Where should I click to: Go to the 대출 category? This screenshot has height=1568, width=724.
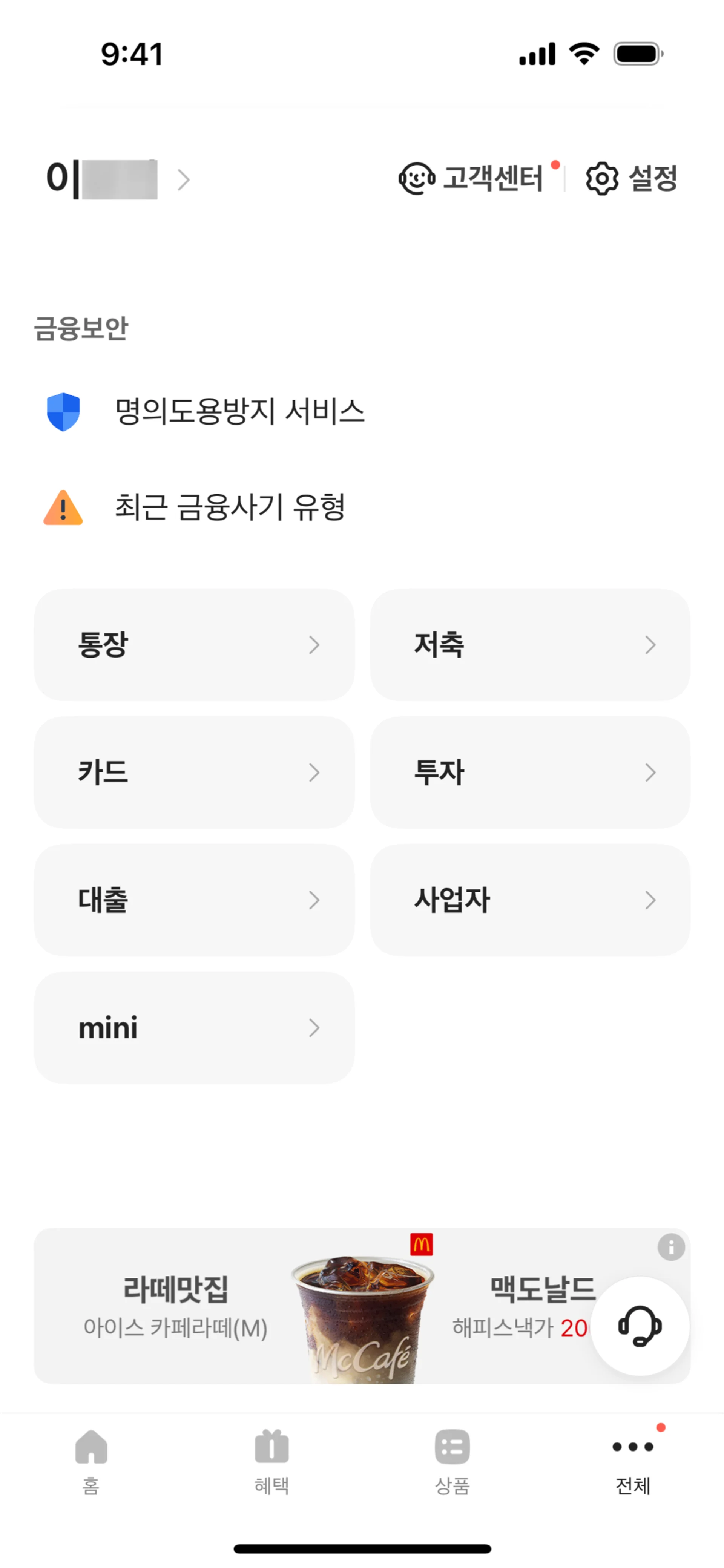pyautogui.click(x=194, y=900)
